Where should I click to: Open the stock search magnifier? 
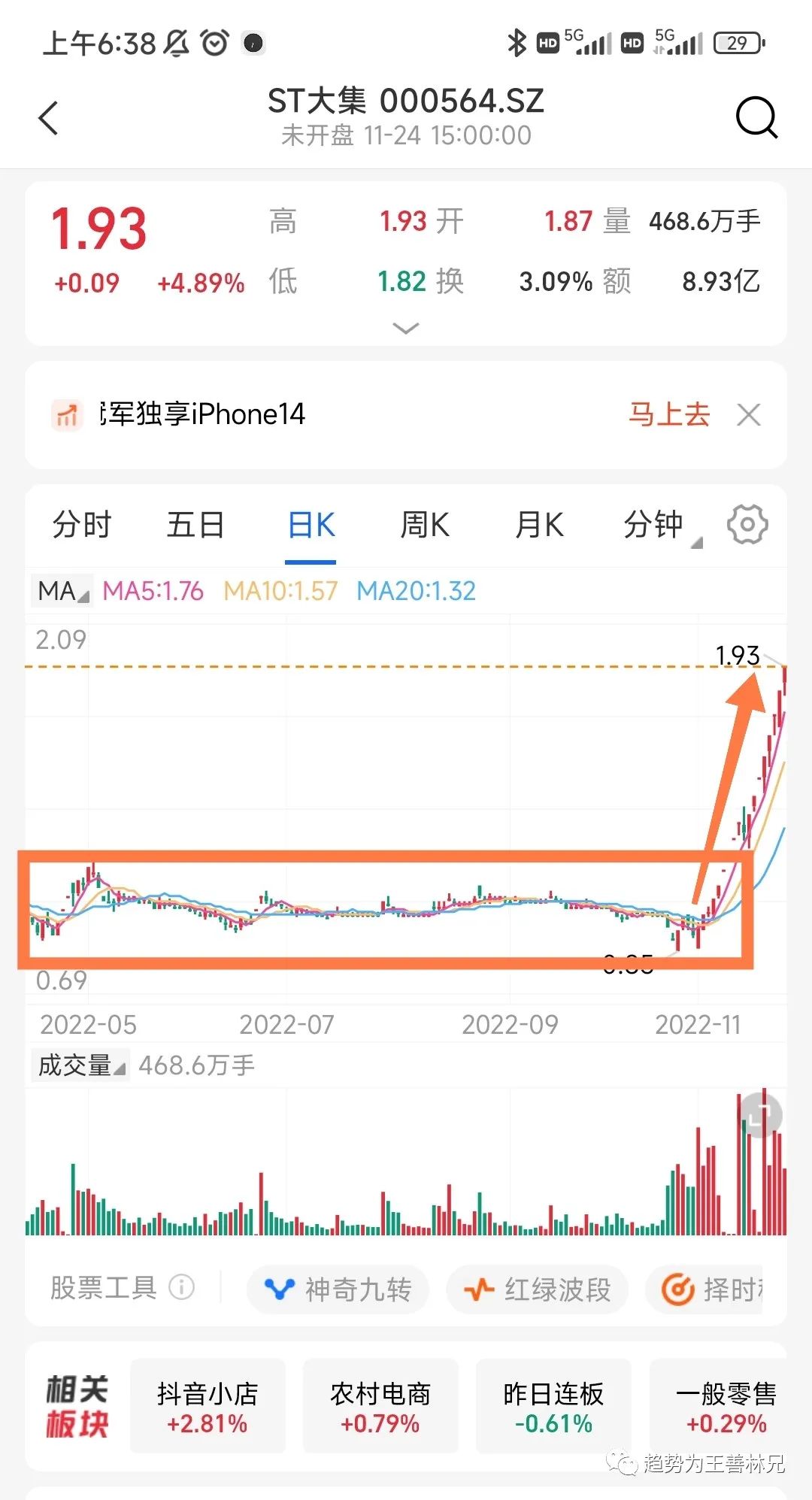coord(756,117)
